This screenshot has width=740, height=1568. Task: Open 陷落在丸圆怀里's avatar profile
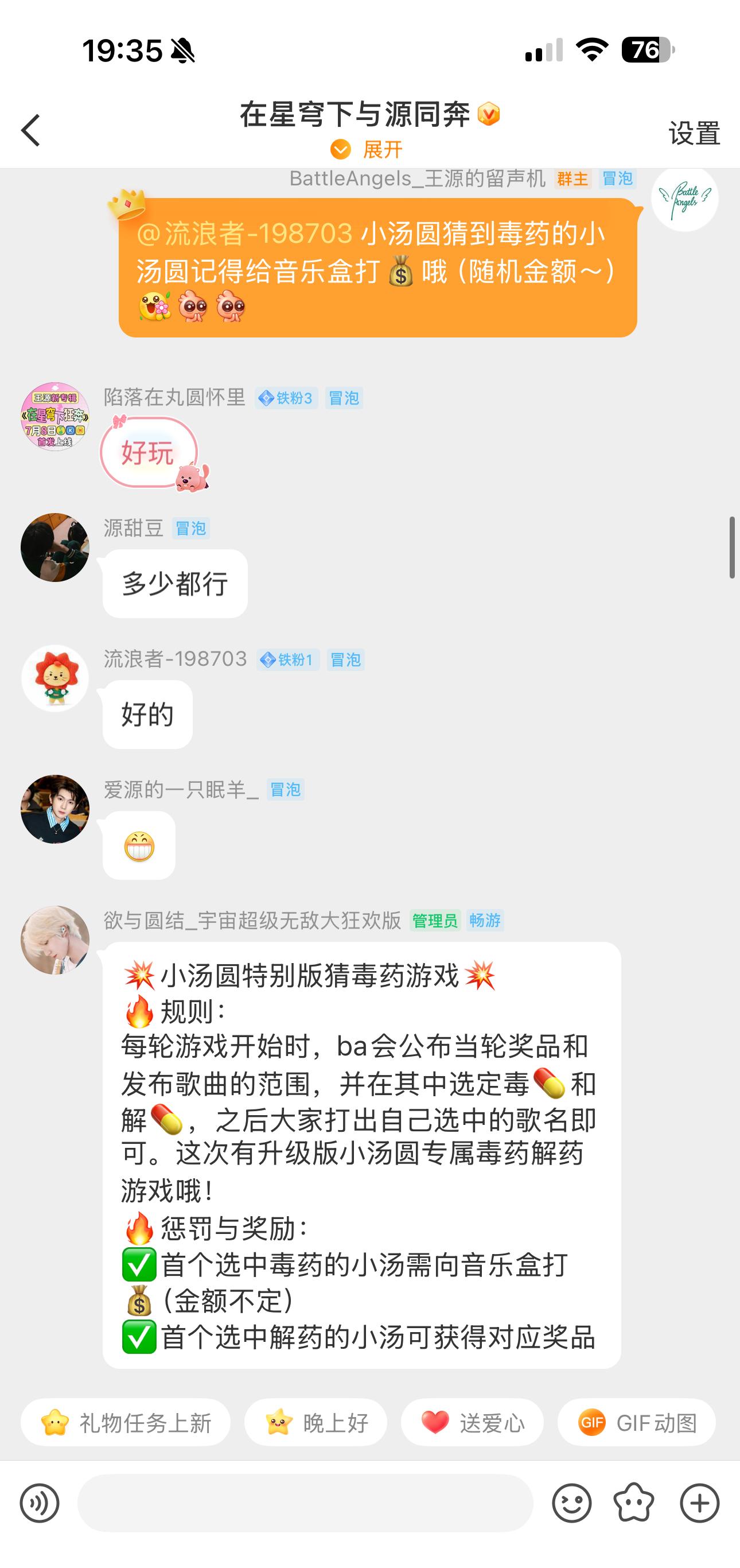click(56, 417)
